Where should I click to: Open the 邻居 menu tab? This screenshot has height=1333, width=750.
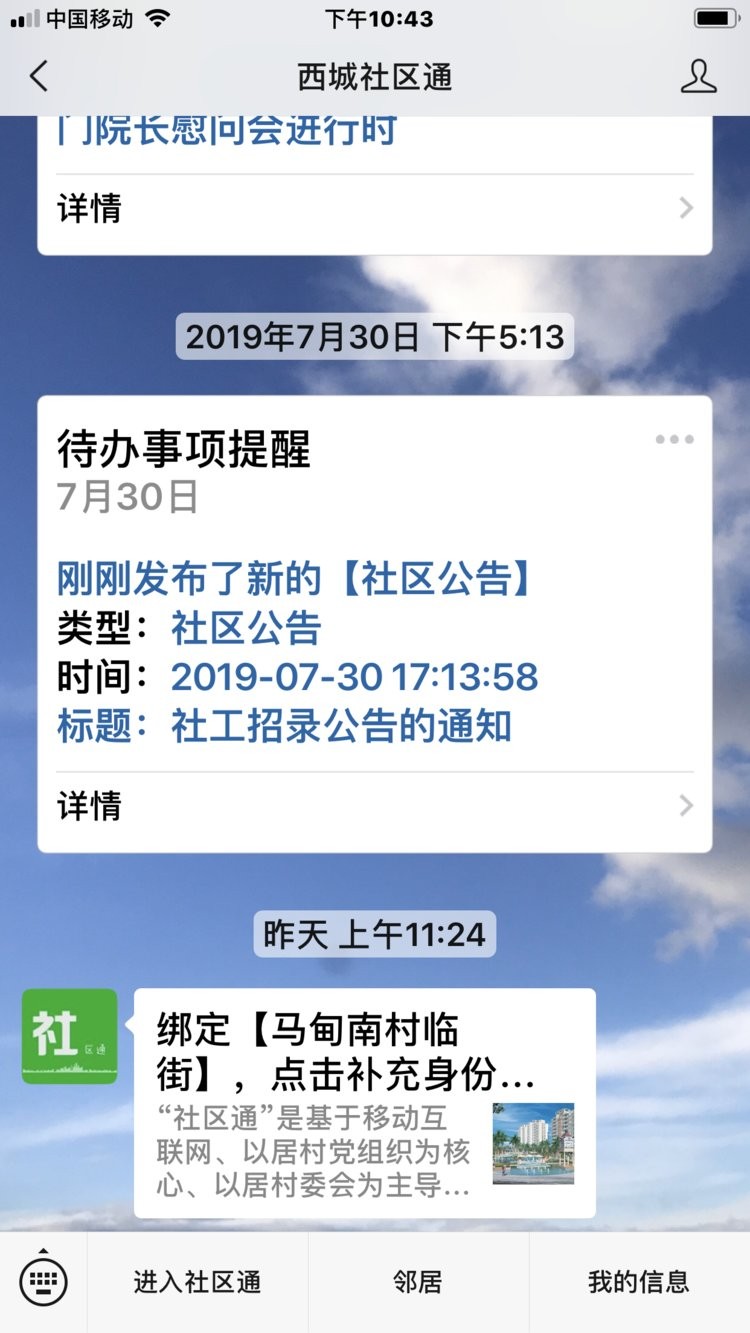[418, 1281]
